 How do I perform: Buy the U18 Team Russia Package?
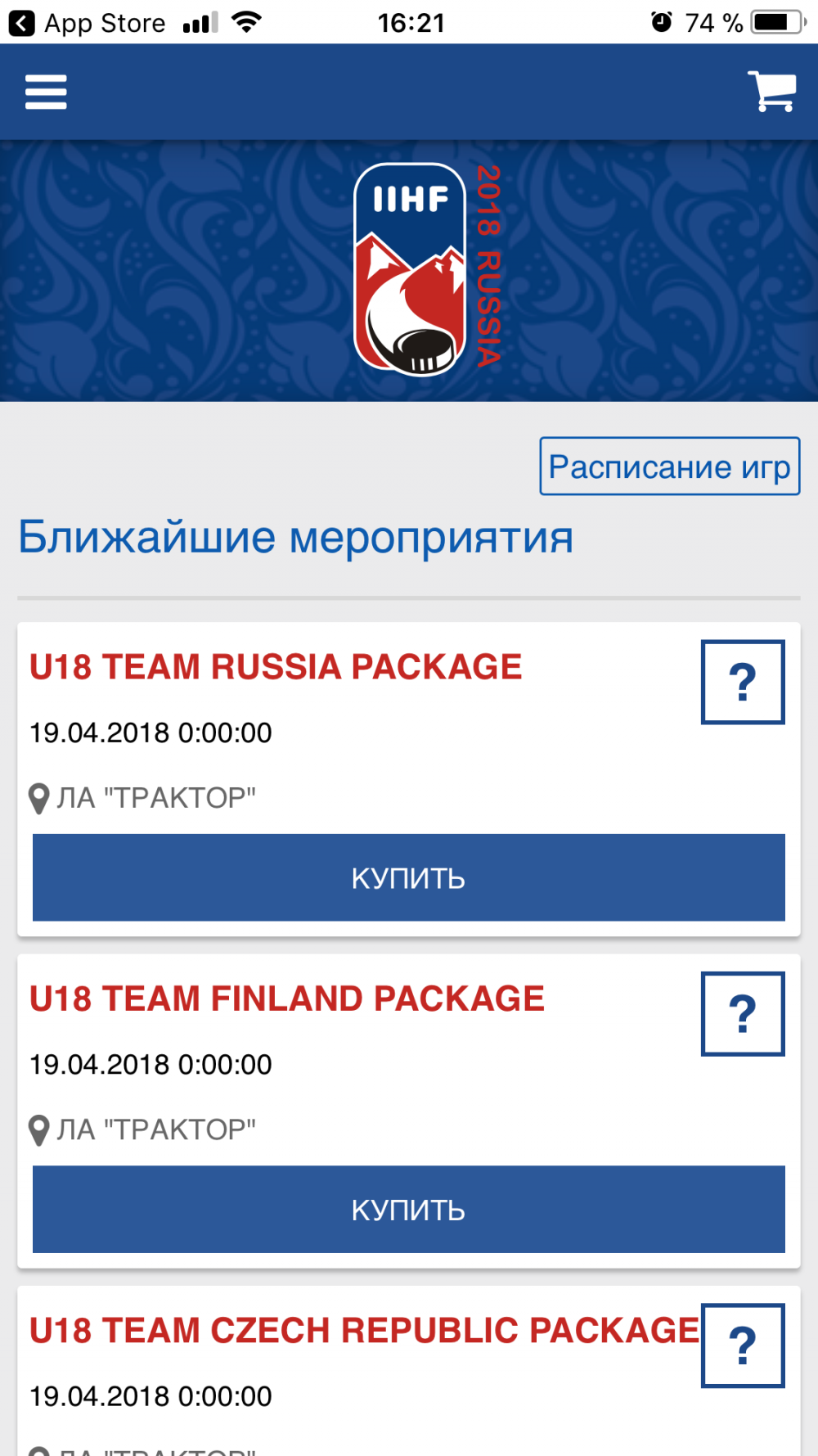click(x=409, y=877)
